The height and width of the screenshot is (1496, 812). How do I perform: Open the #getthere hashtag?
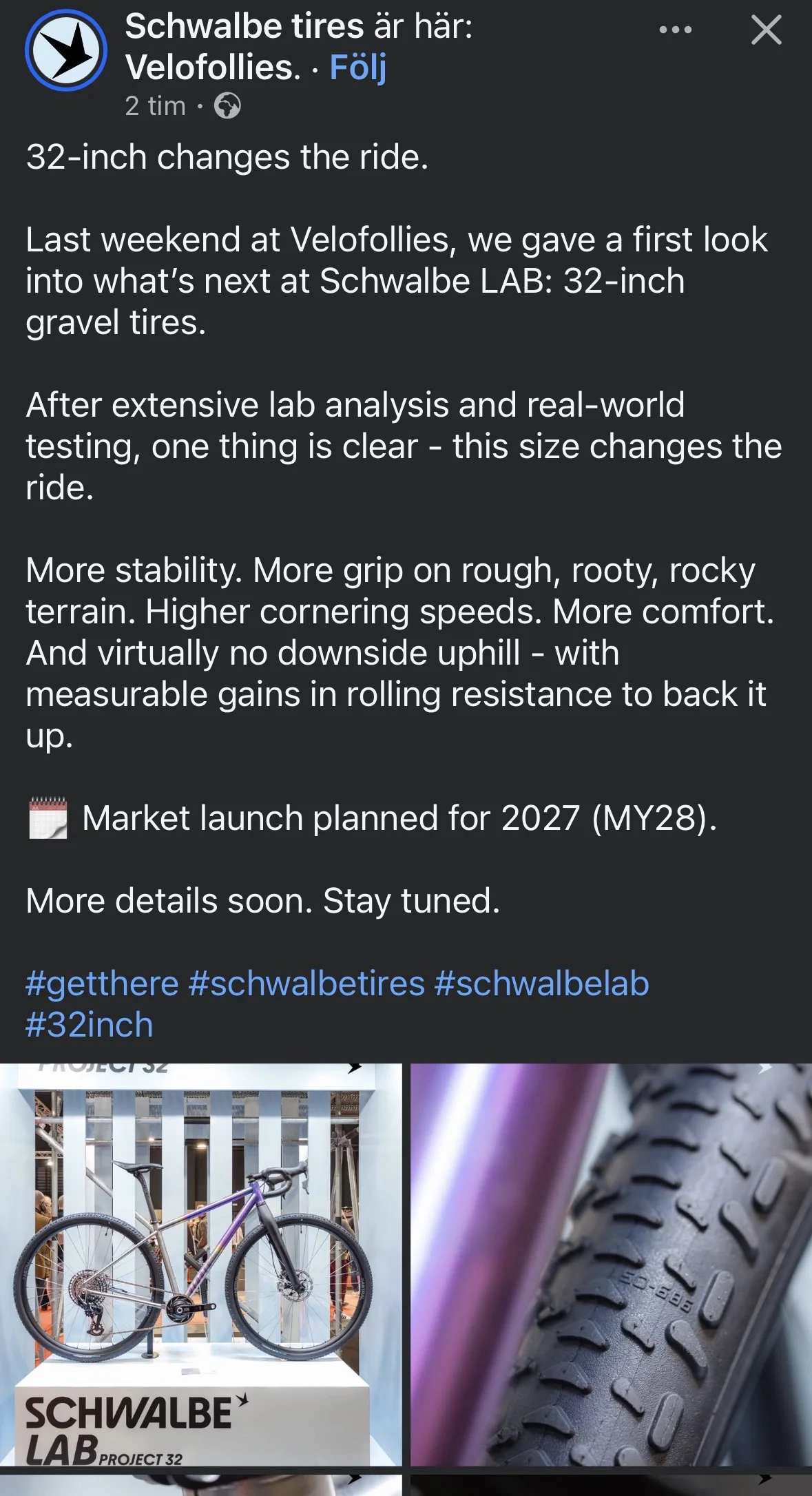102,984
